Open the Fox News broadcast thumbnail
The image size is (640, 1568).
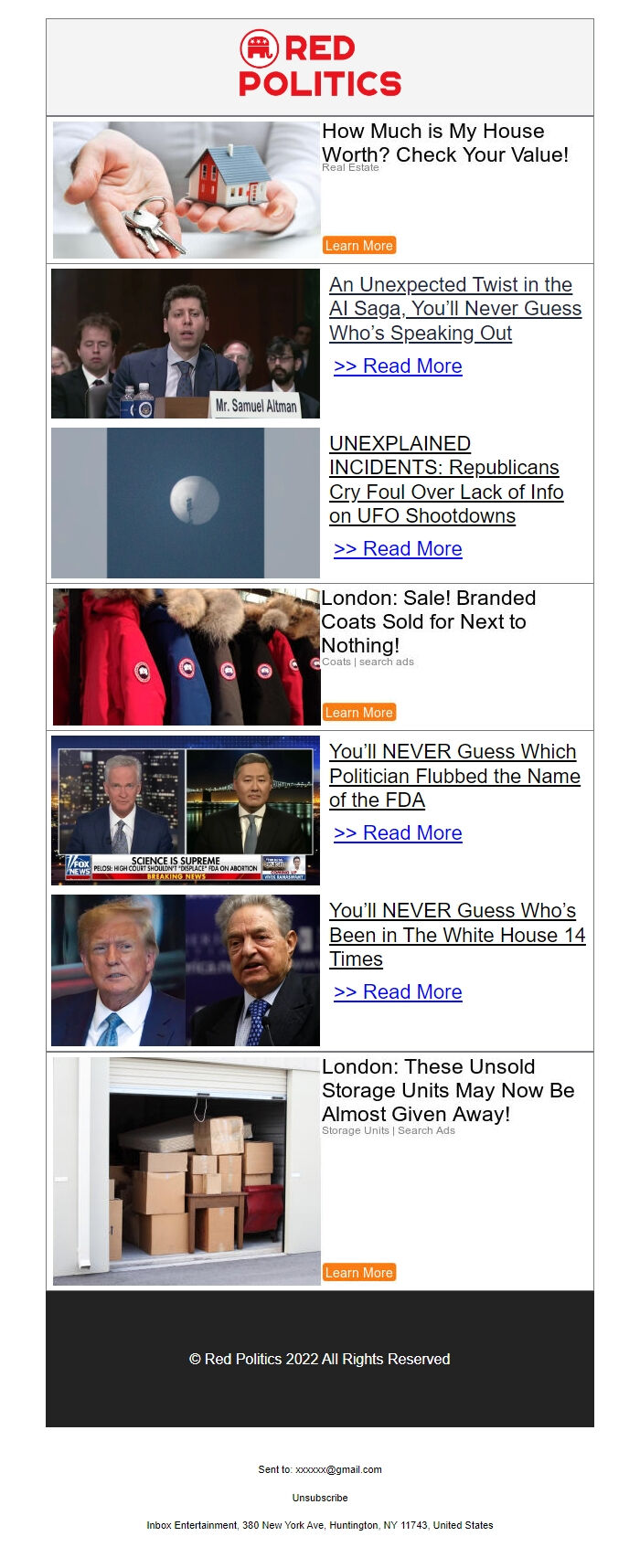coord(186,810)
